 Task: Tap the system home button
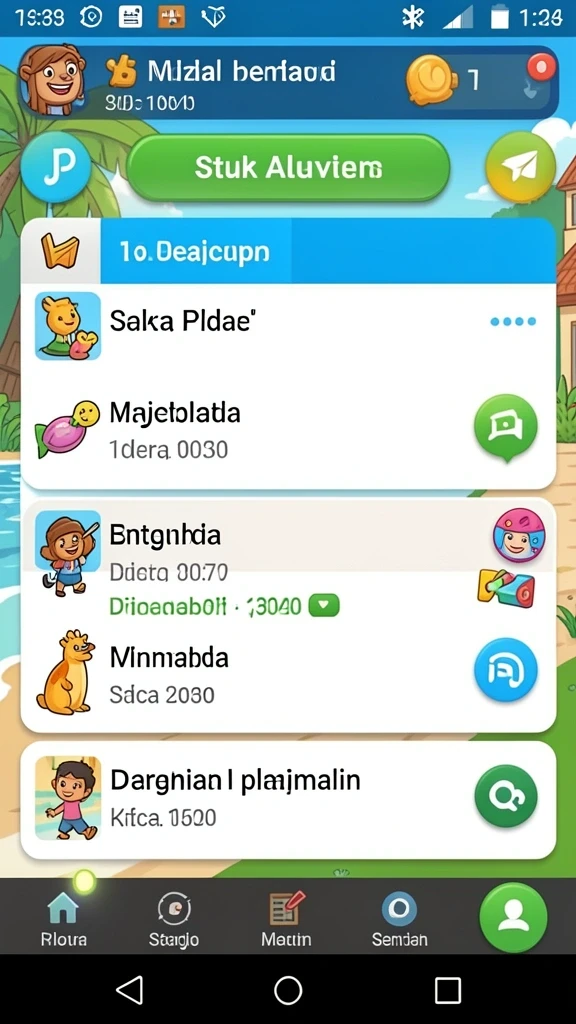tap(288, 990)
